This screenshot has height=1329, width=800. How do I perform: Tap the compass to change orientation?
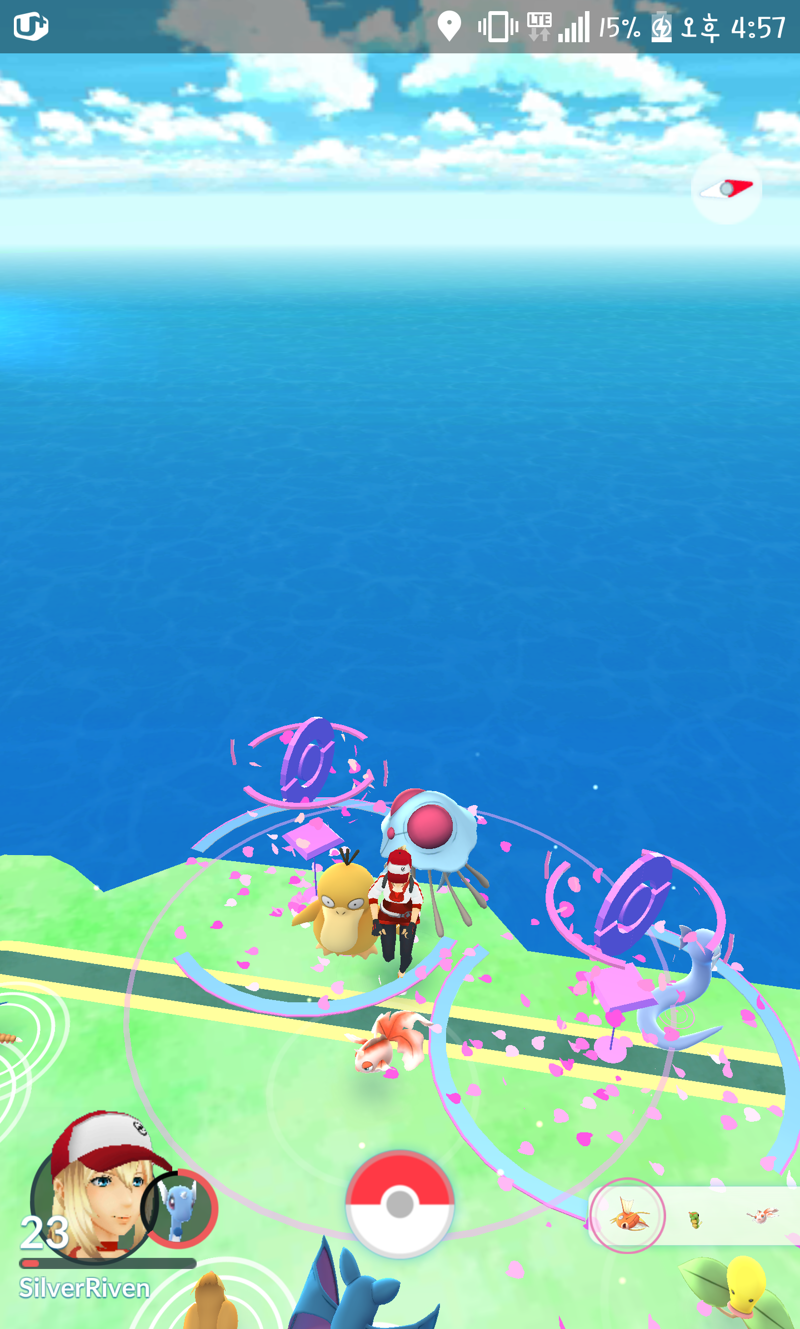click(x=727, y=189)
